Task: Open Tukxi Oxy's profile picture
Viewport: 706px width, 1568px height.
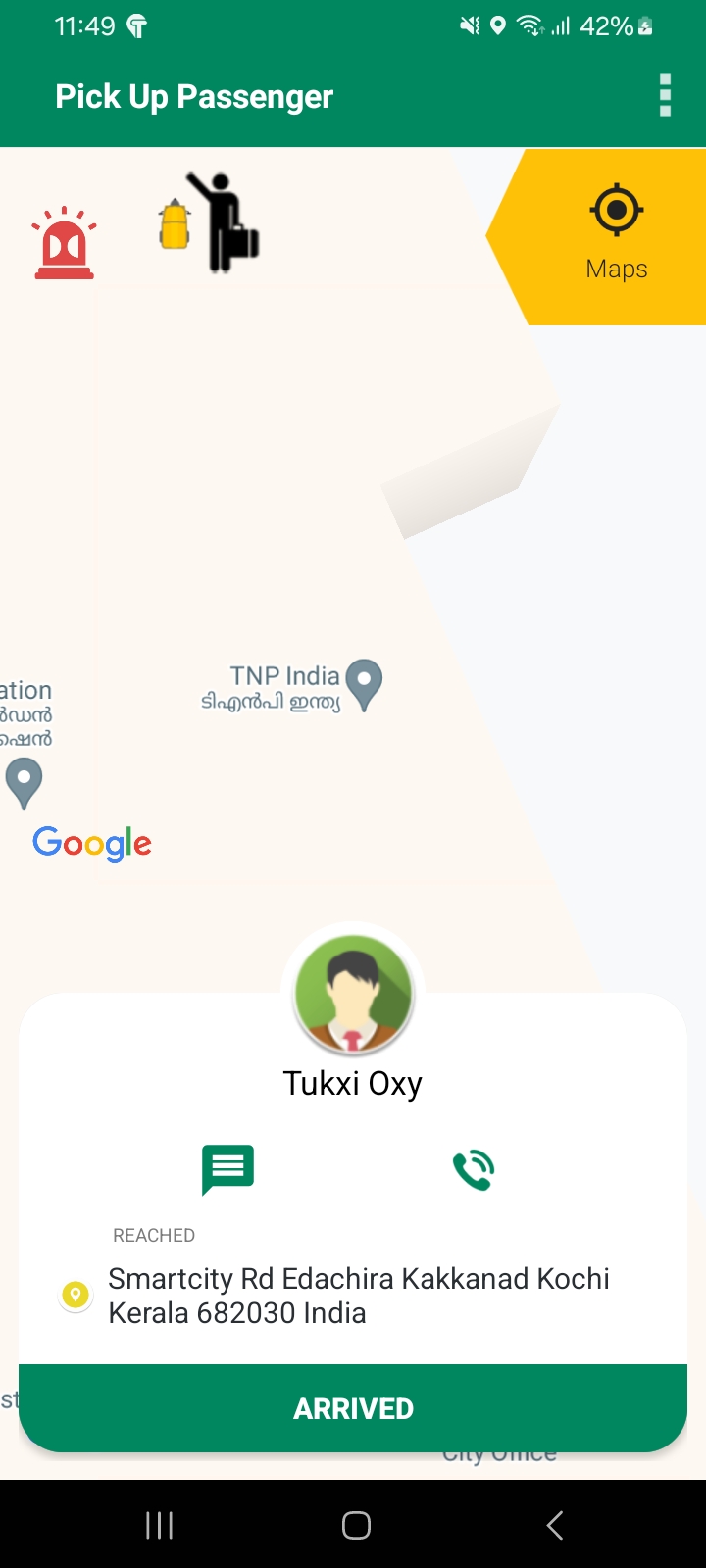Action: [353, 994]
